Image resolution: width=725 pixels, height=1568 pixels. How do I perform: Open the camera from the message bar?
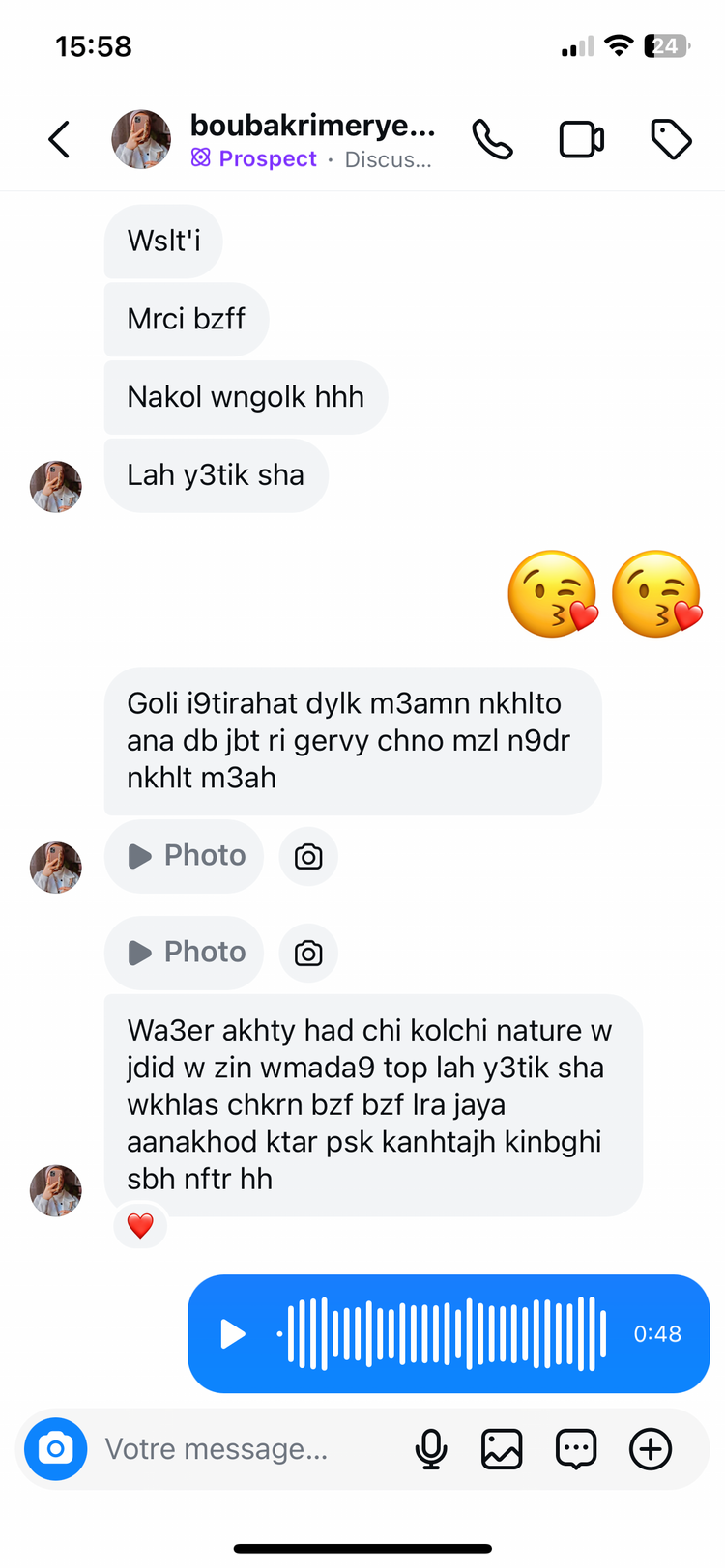point(56,1448)
